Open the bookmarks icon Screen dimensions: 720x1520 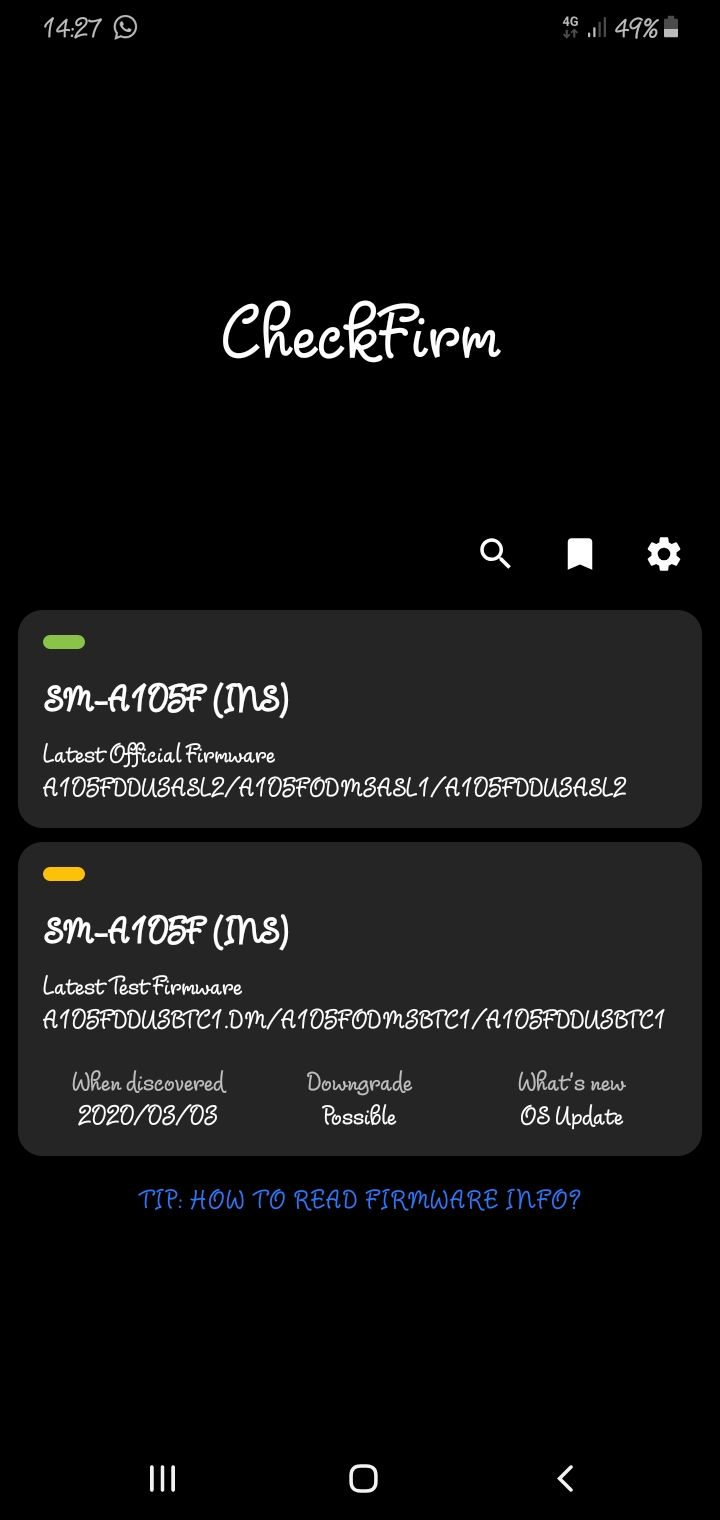pos(580,553)
